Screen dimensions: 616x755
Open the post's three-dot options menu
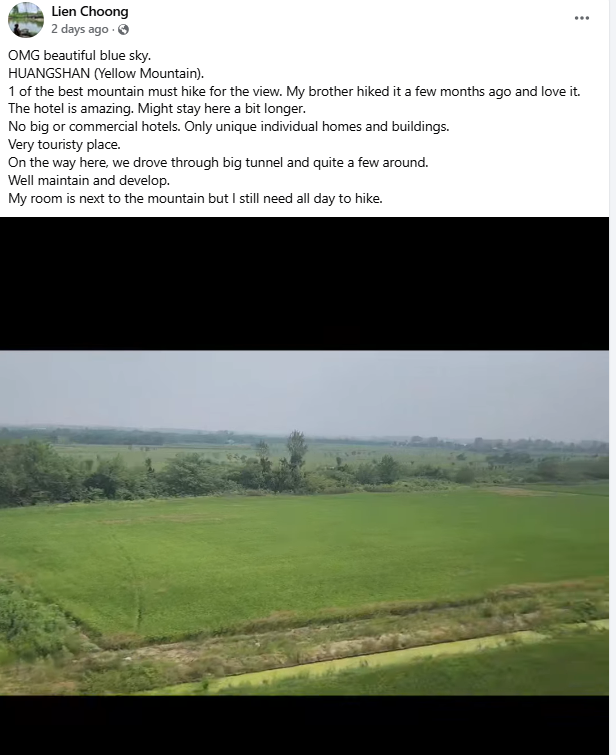click(582, 18)
